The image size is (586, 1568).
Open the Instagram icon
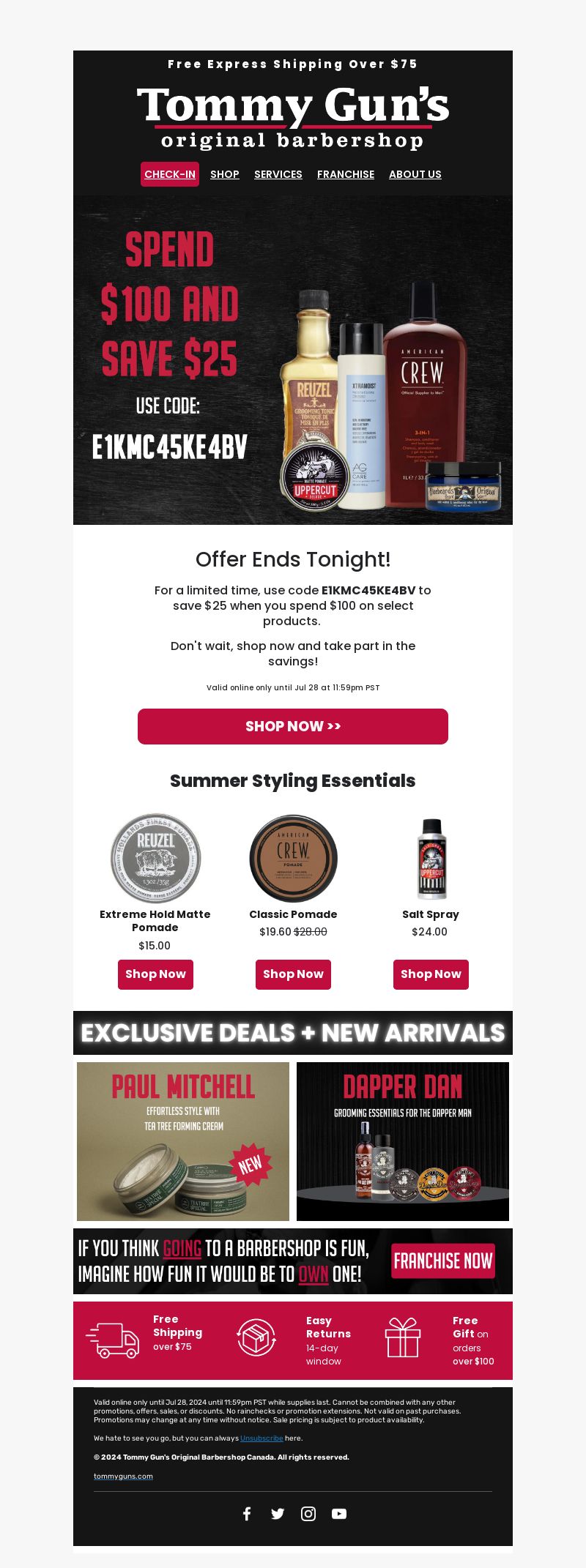308,1514
